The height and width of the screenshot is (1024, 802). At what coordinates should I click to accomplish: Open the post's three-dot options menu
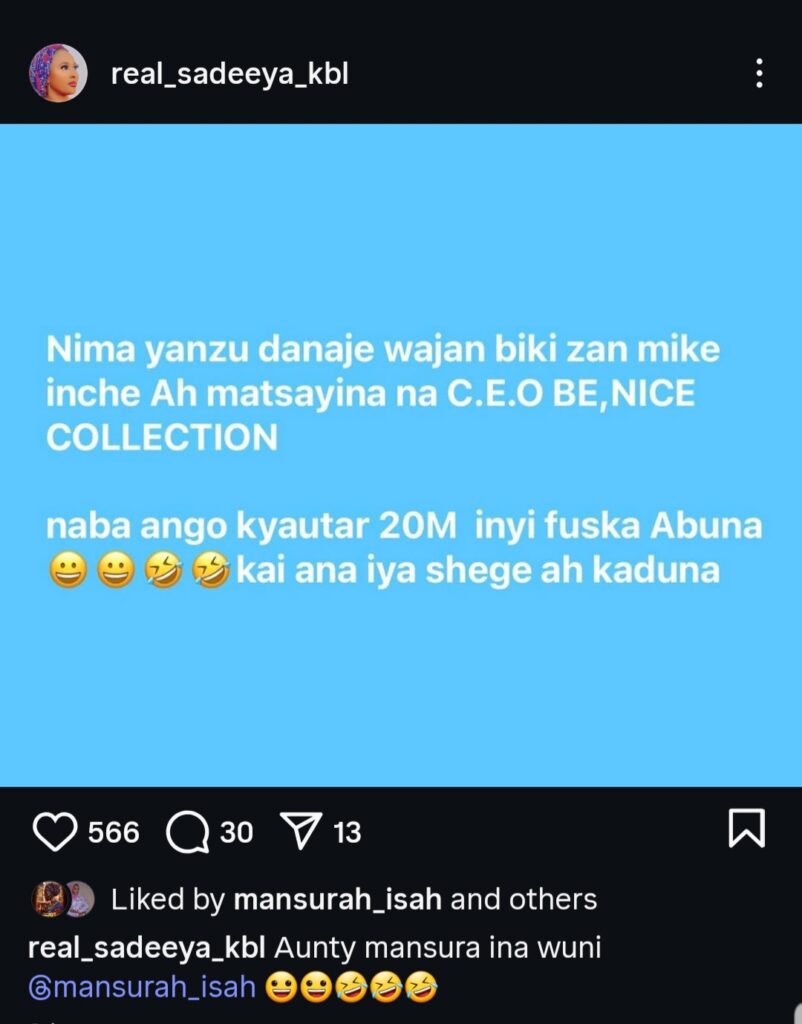pyautogui.click(x=759, y=73)
